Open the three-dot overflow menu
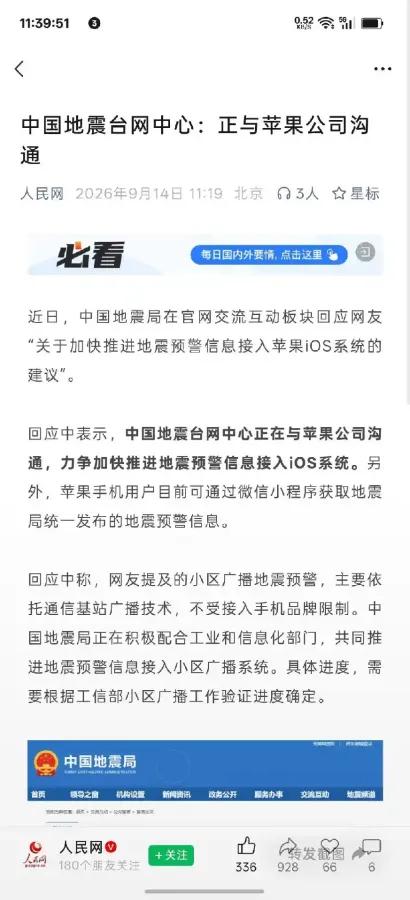Viewport: 410px width, 900px height. [x=382, y=69]
